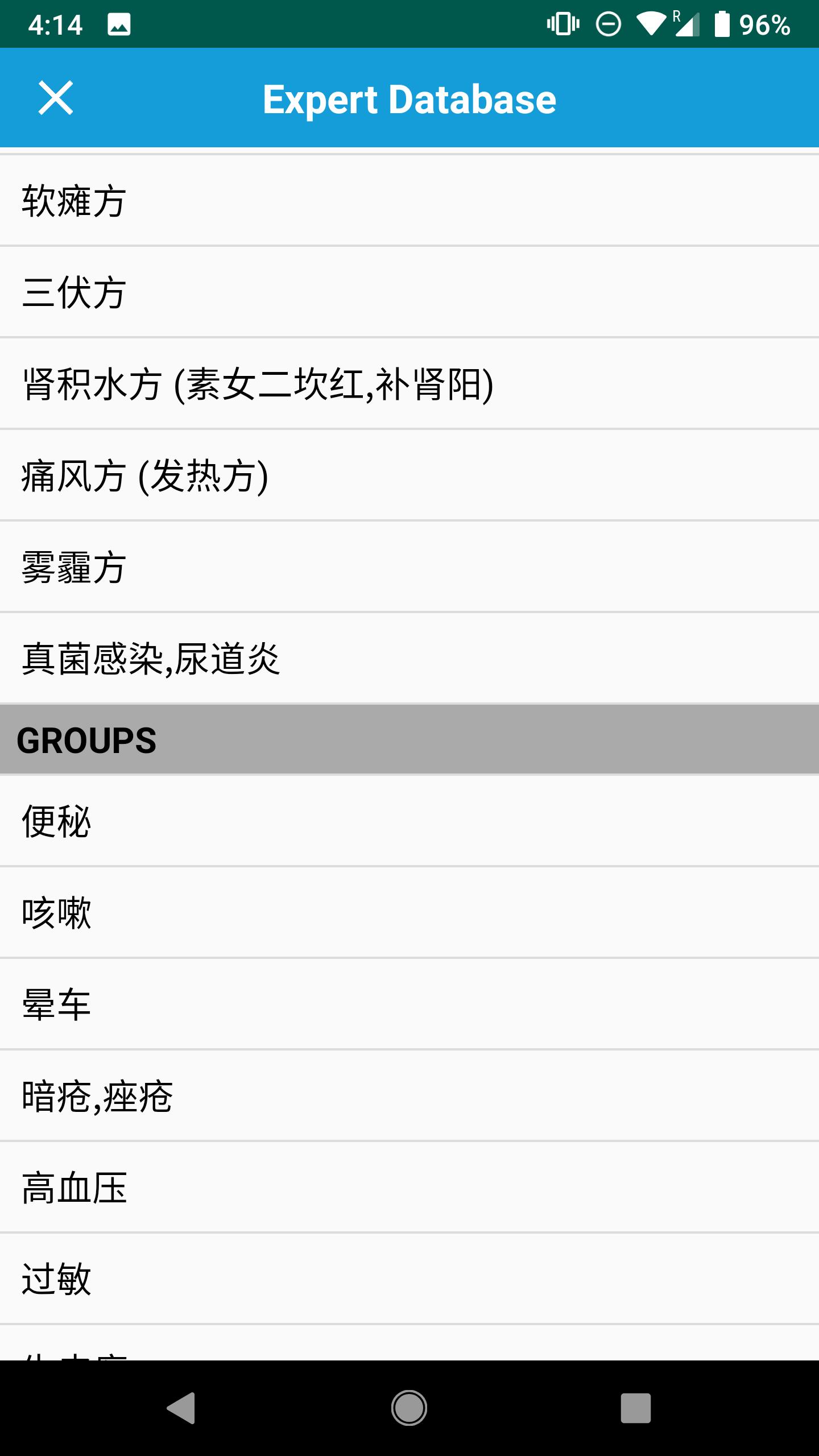Select 真菌感染,尿道炎
This screenshot has width=819, height=1456.
[x=409, y=659]
